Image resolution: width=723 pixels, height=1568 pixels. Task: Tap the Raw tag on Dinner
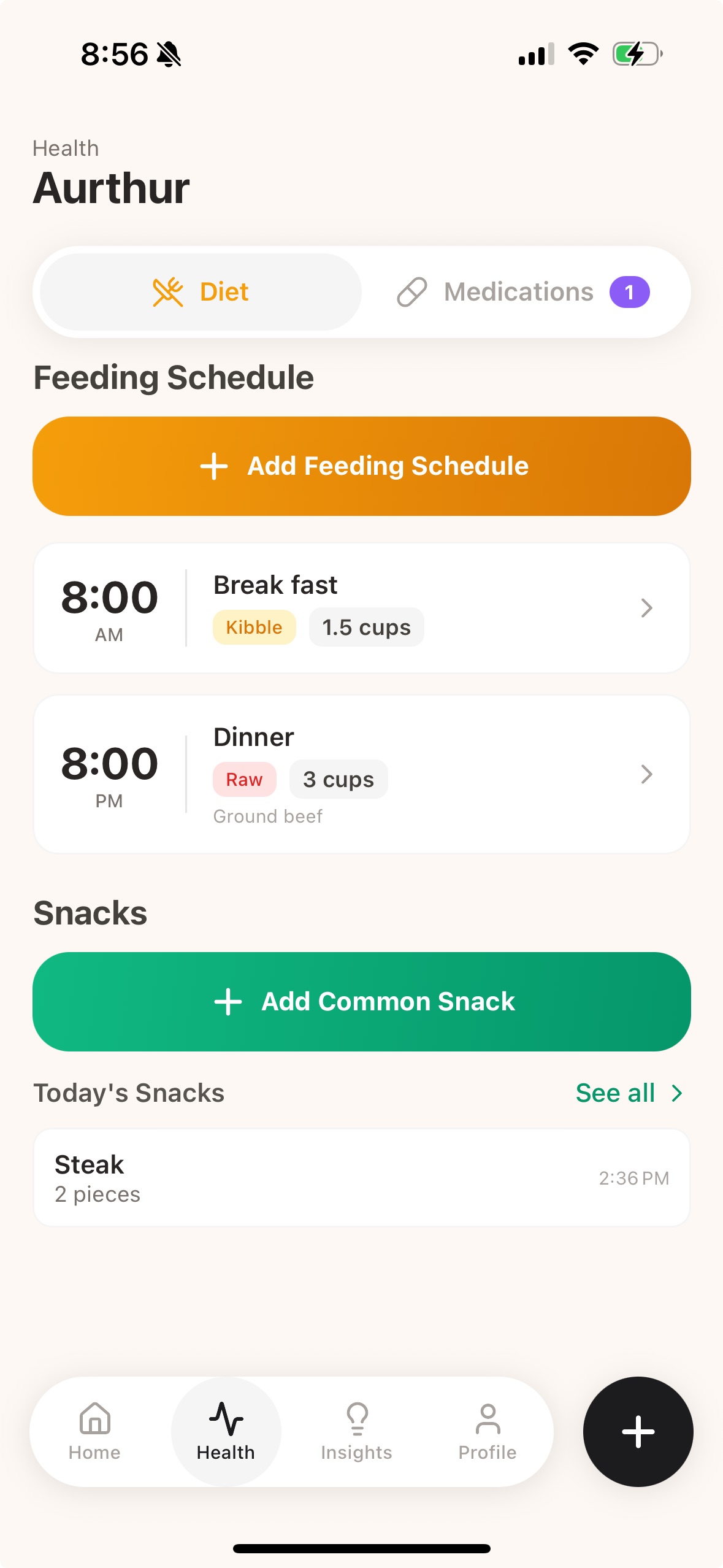coord(244,779)
